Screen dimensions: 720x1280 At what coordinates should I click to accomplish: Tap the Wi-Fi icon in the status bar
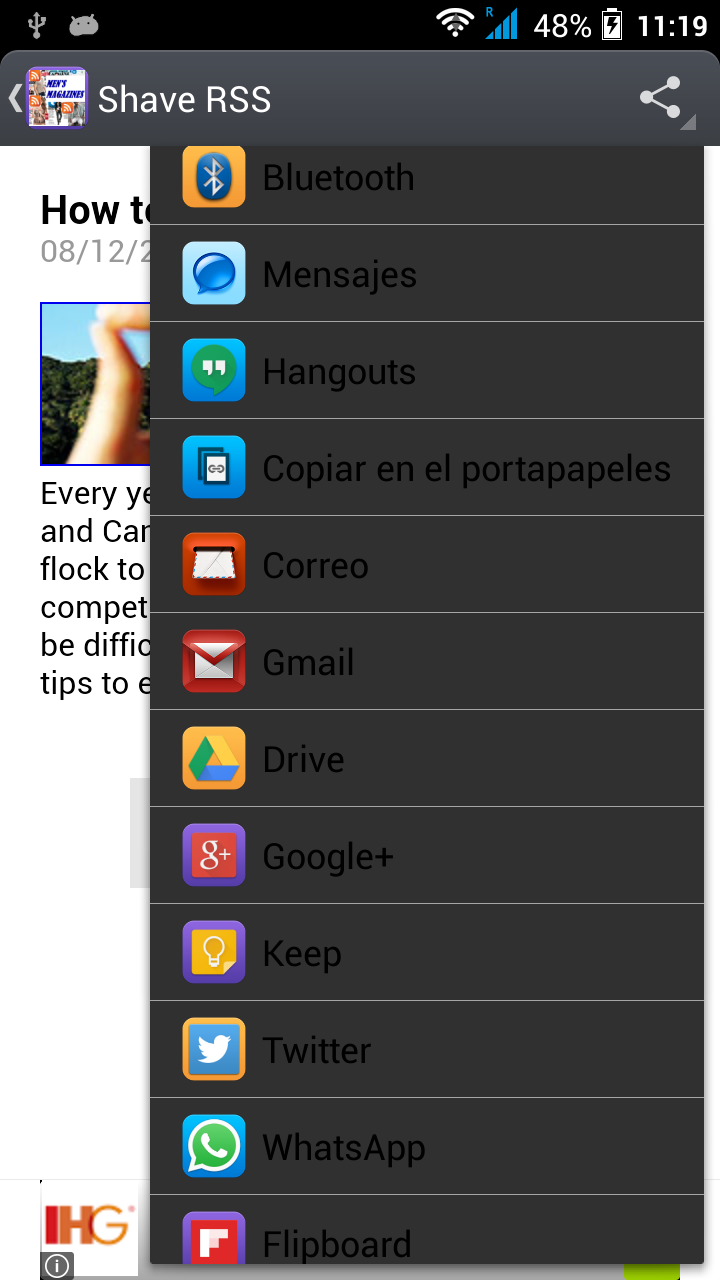(x=455, y=22)
